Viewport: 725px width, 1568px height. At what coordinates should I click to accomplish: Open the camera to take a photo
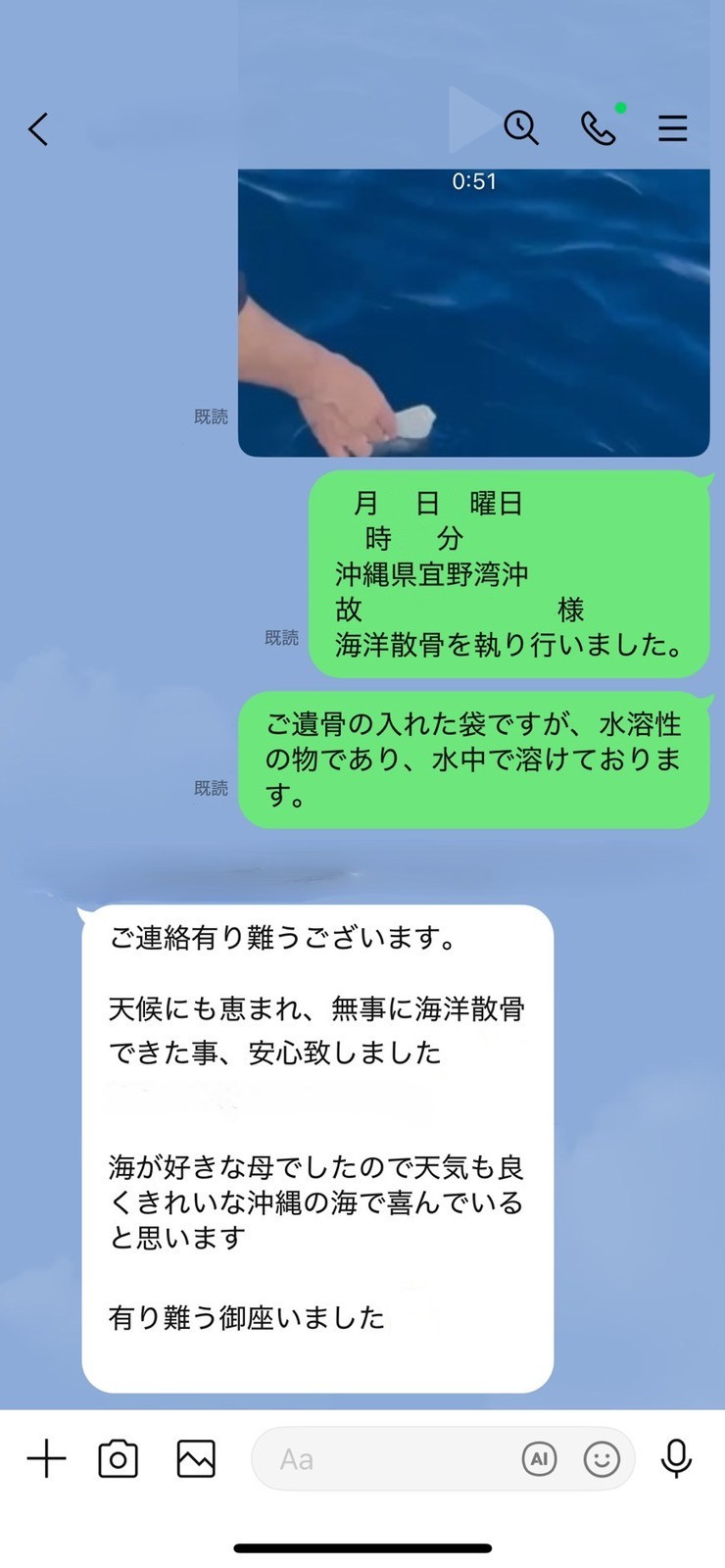(118, 1458)
